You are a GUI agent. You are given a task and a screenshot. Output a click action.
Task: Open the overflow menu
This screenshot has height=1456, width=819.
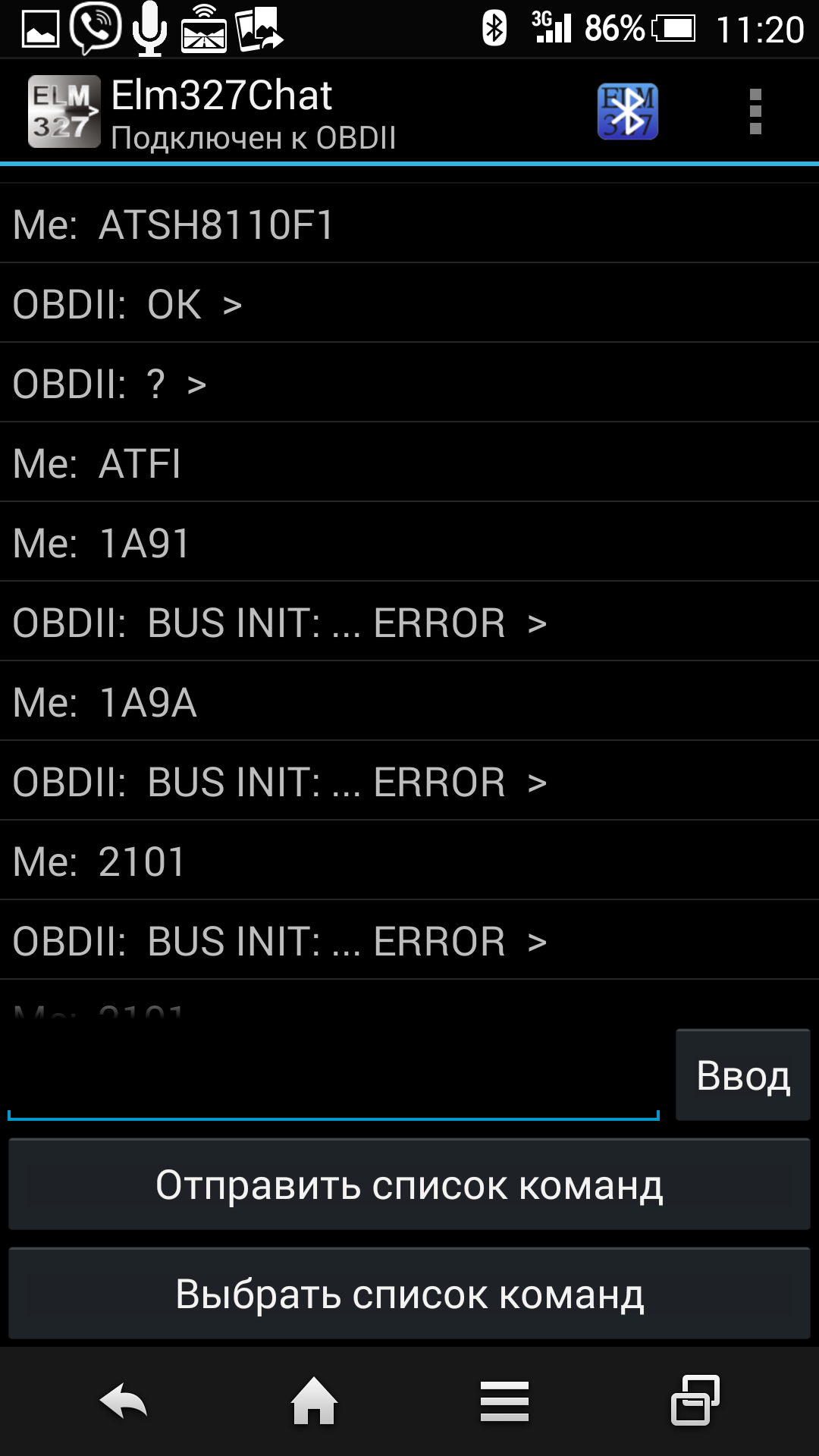click(x=755, y=111)
